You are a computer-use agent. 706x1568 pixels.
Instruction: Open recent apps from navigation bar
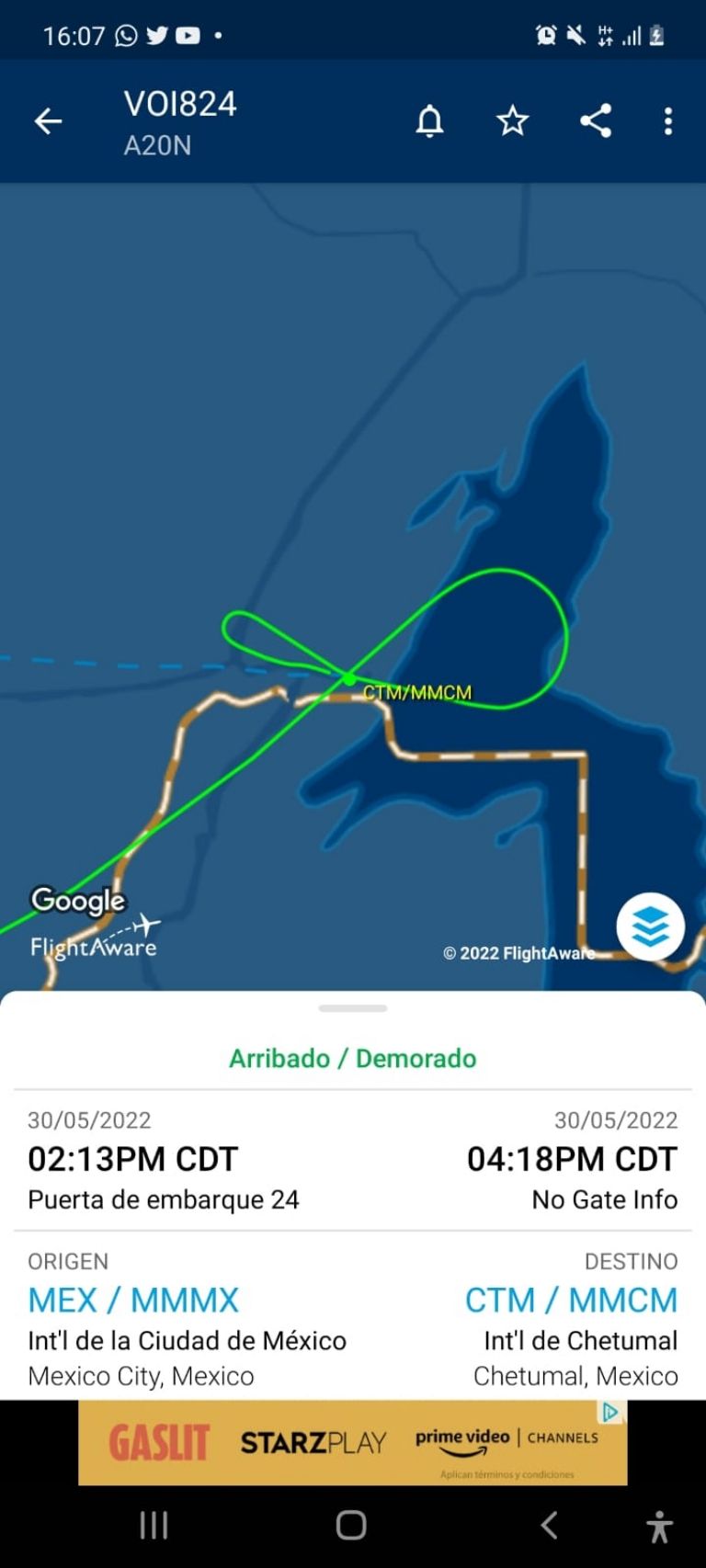point(154,1526)
